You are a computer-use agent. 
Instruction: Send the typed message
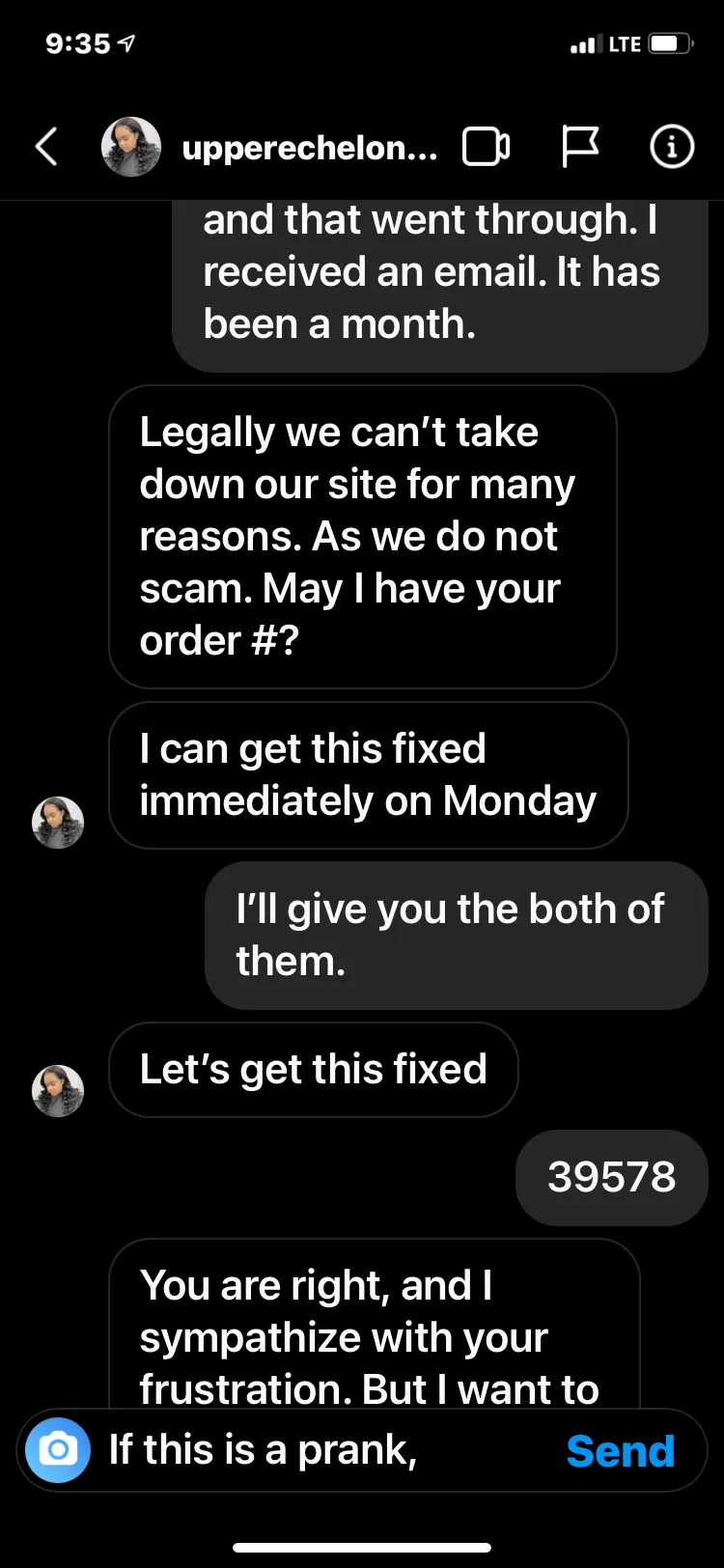tap(620, 1451)
